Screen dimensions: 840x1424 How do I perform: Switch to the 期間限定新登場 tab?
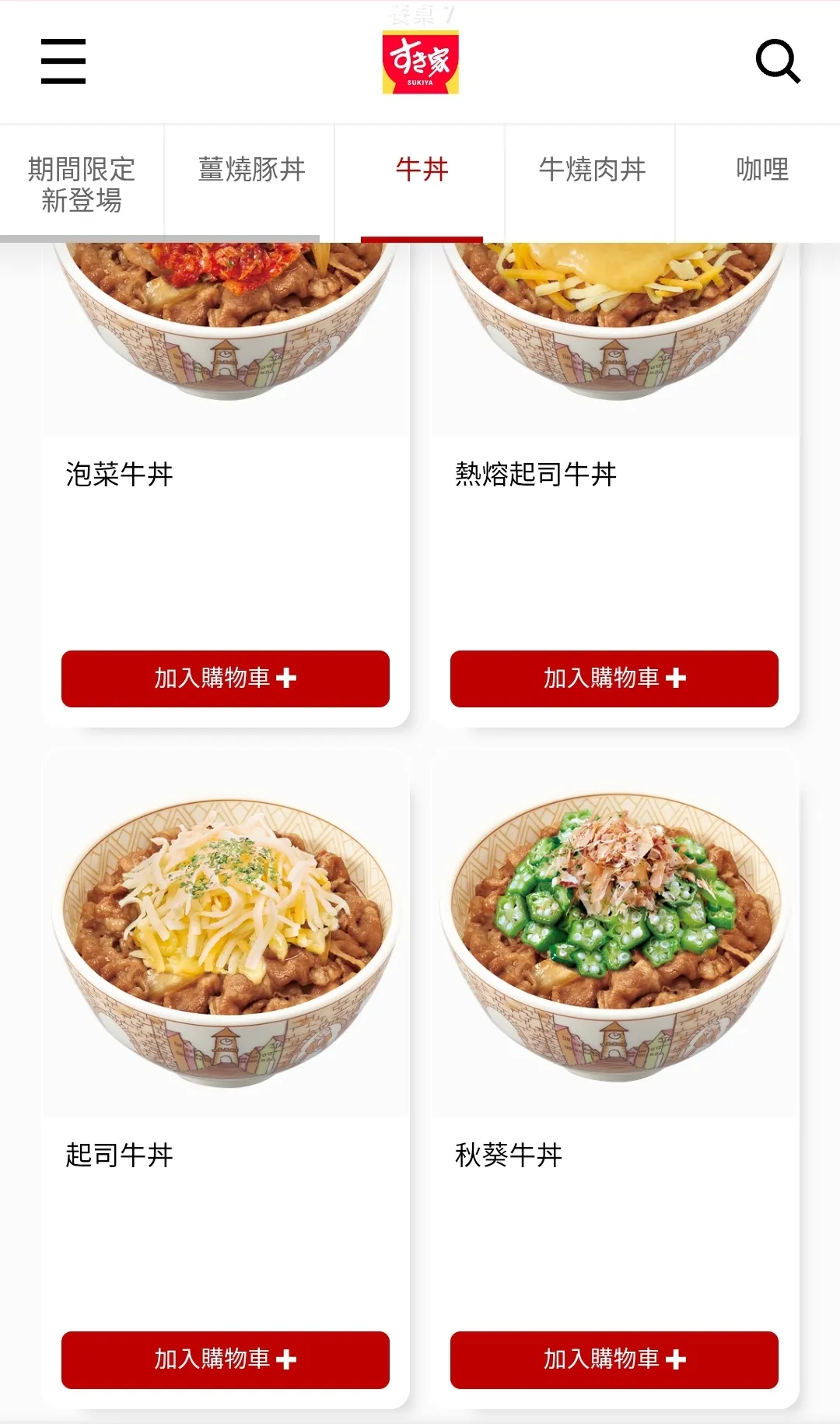click(x=81, y=181)
